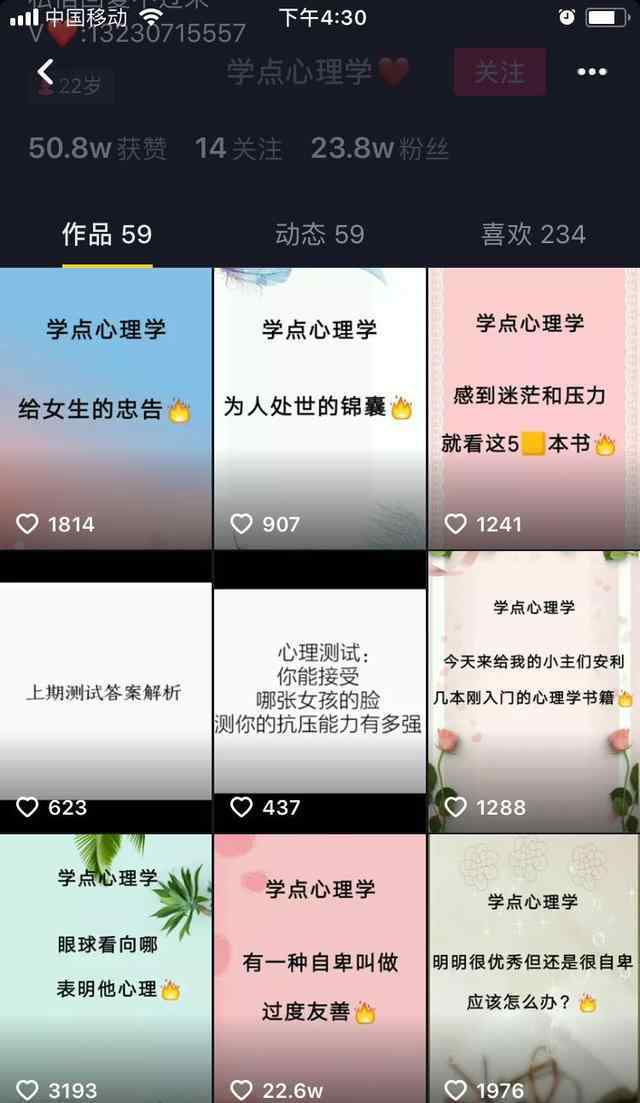This screenshot has width=640, height=1103.
Task: Open the 心理测试 抗压能力 video
Action: (319, 692)
